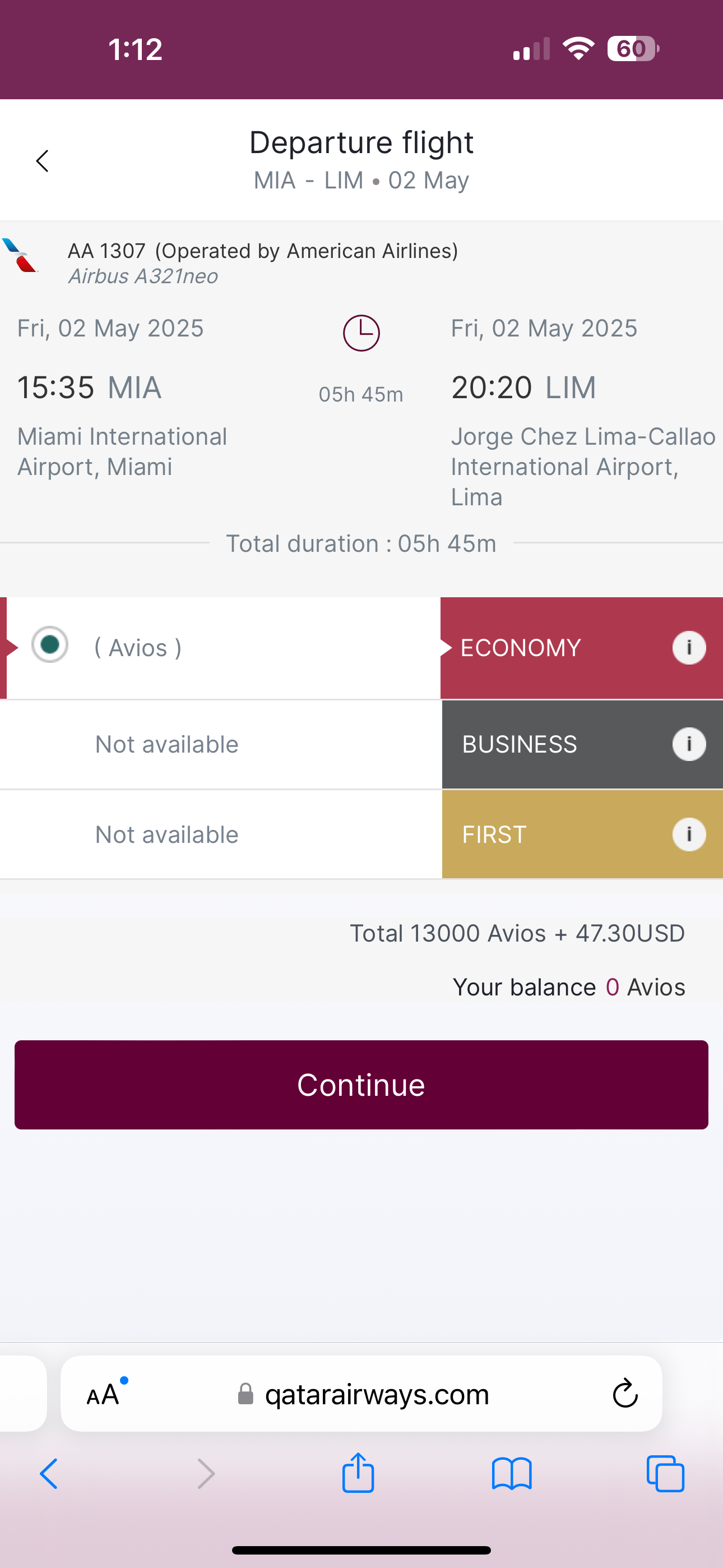Screen dimensions: 723x1568
Task: Open the Economy fare info icon
Action: (x=689, y=647)
